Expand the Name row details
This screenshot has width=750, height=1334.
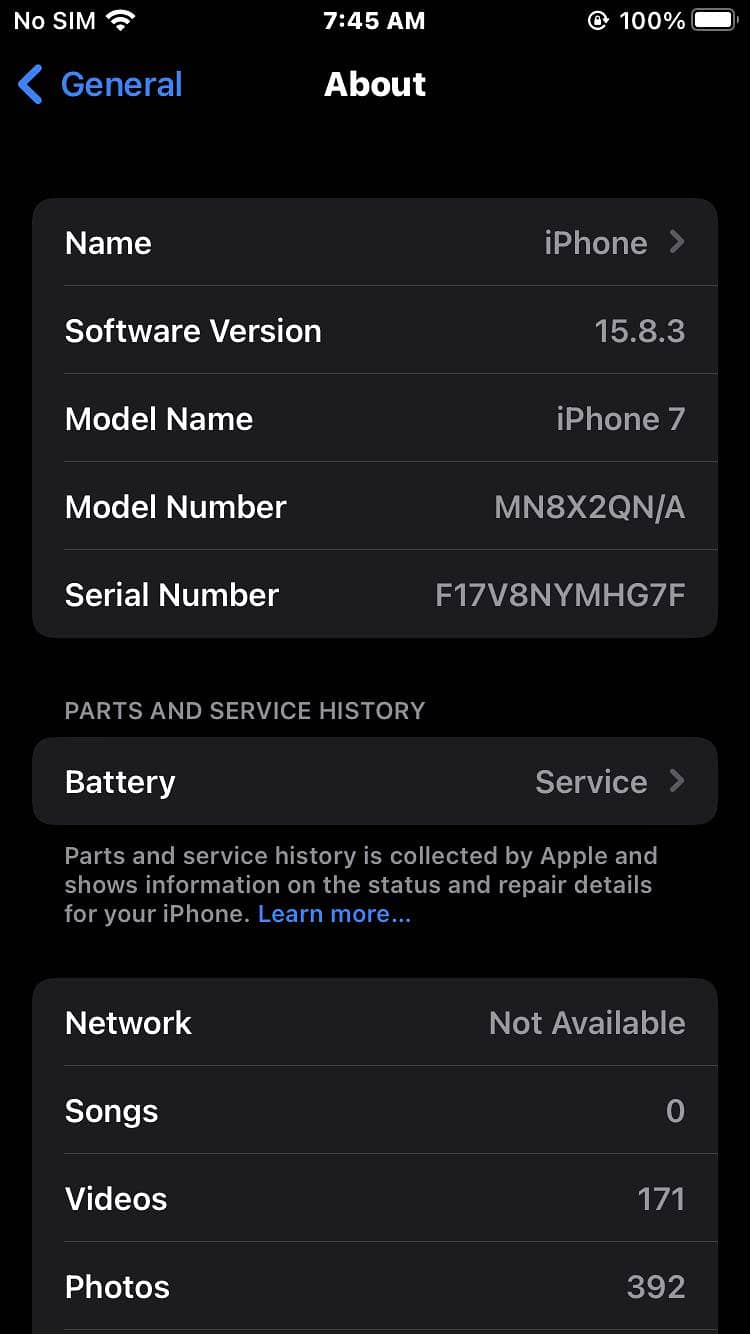[x=375, y=241]
